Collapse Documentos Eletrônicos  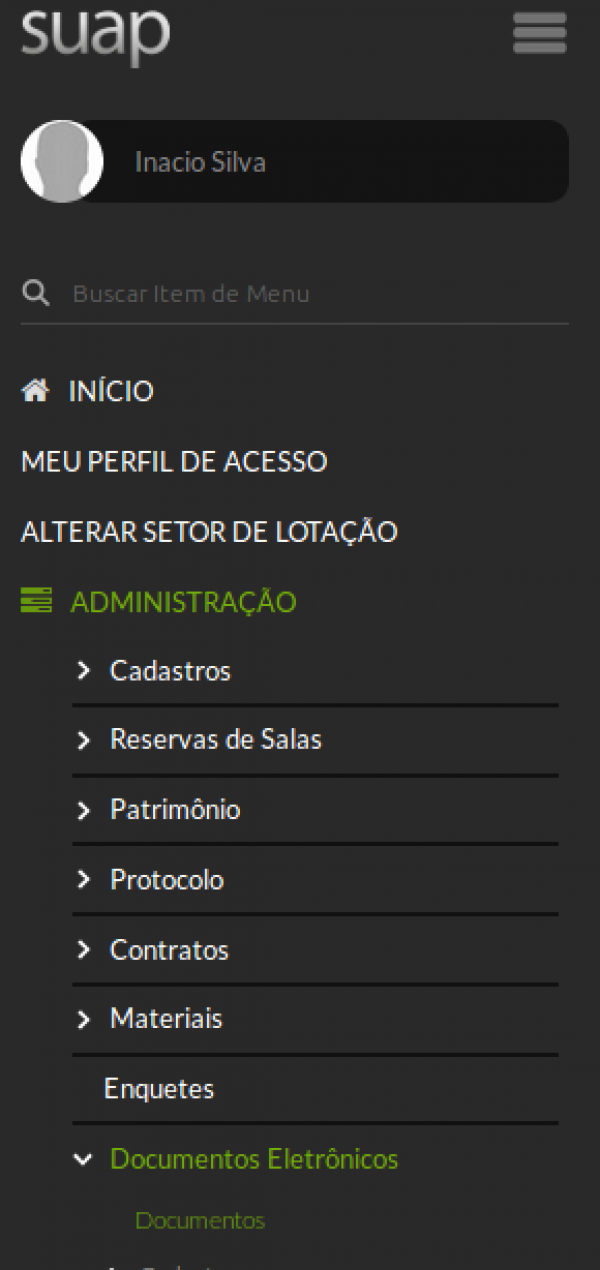pyautogui.click(x=315, y=1159)
